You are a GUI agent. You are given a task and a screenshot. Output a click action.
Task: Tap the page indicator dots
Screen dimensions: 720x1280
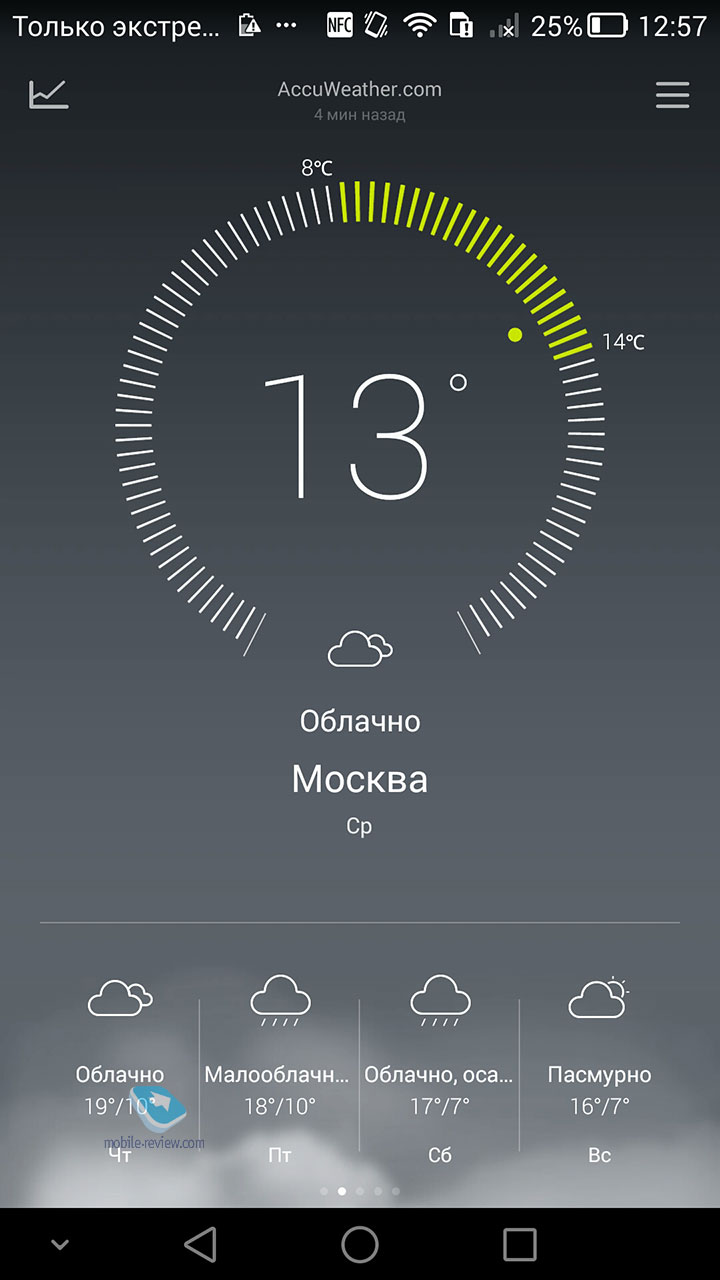tap(360, 1191)
